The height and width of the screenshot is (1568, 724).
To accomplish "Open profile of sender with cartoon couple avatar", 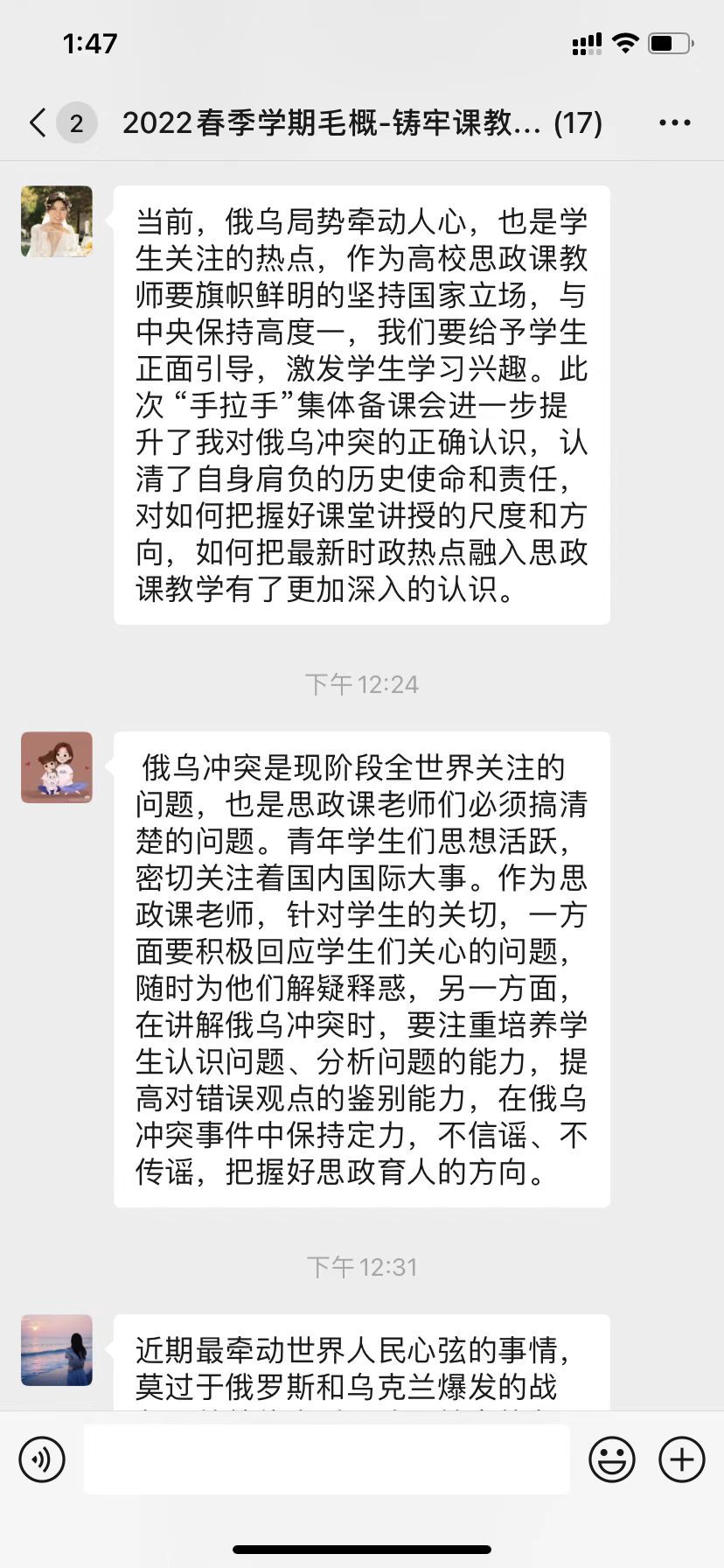I will tap(57, 767).
